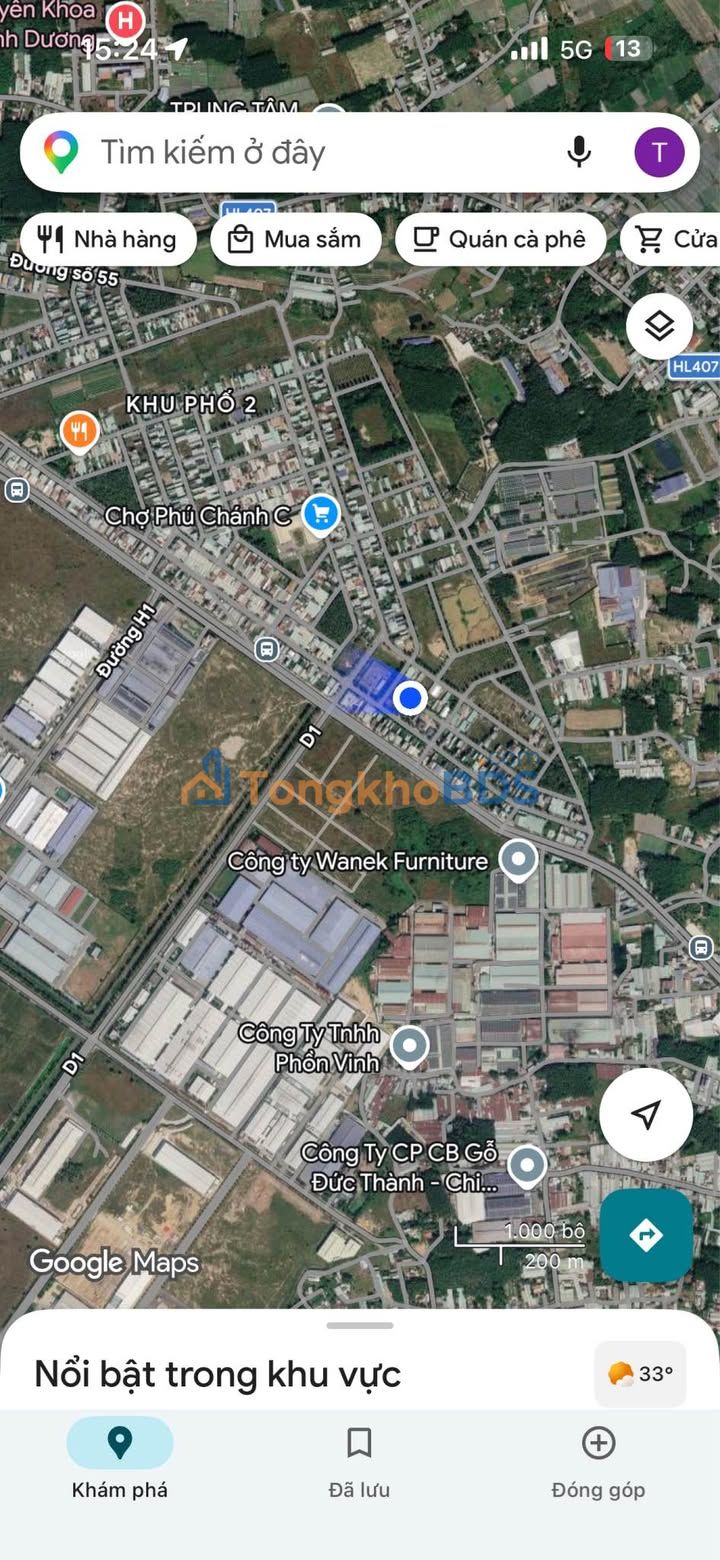
Task: Open the account profile avatar T
Action: (x=659, y=152)
